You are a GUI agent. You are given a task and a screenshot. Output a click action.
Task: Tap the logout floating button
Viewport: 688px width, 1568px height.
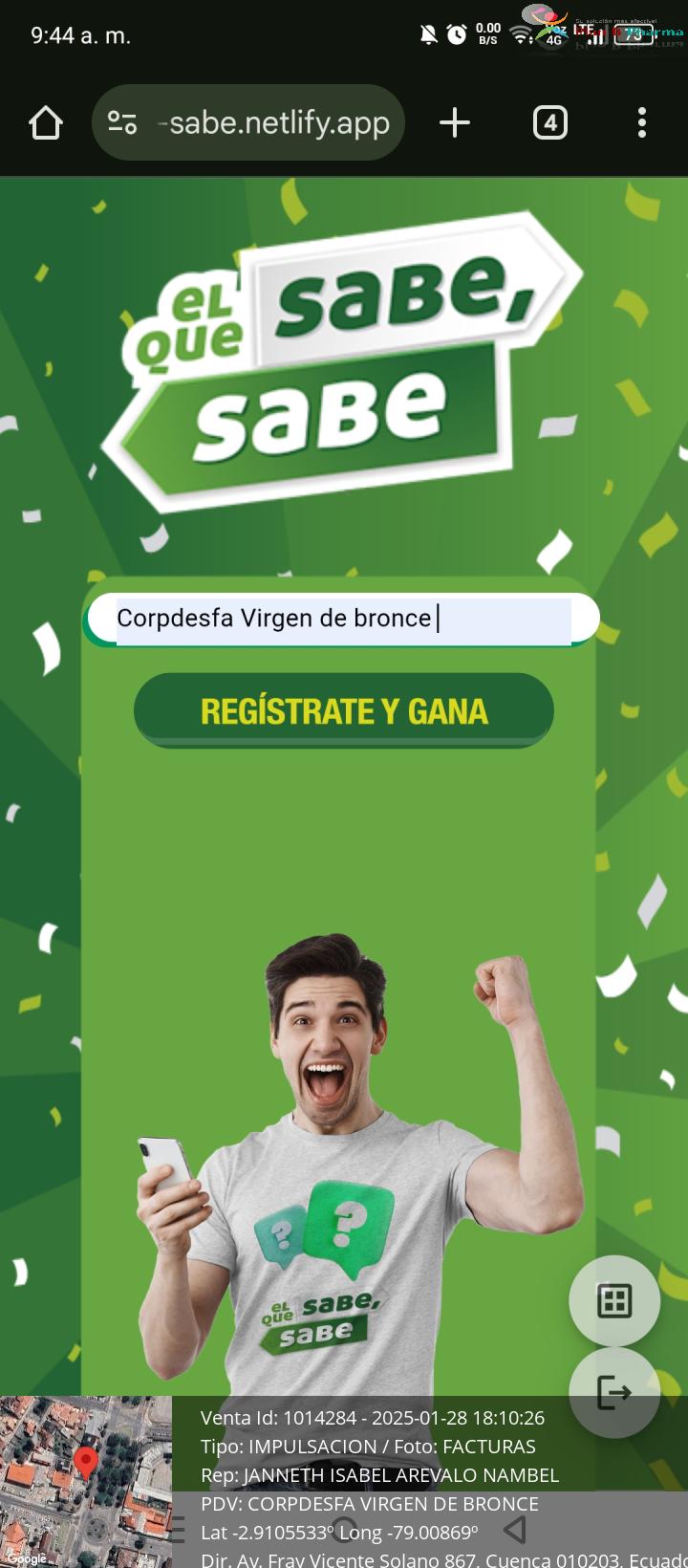pos(614,1392)
